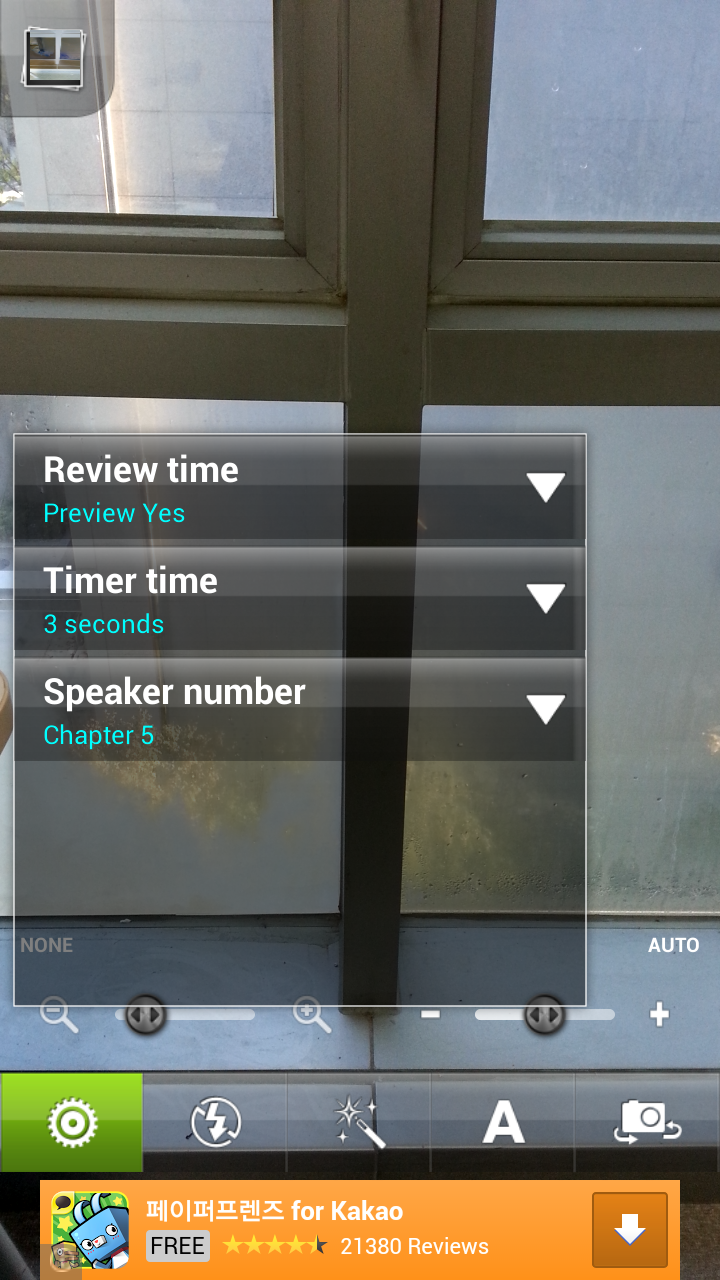720x1280 pixels.
Task: Expand the Review time dropdown
Action: coord(546,487)
